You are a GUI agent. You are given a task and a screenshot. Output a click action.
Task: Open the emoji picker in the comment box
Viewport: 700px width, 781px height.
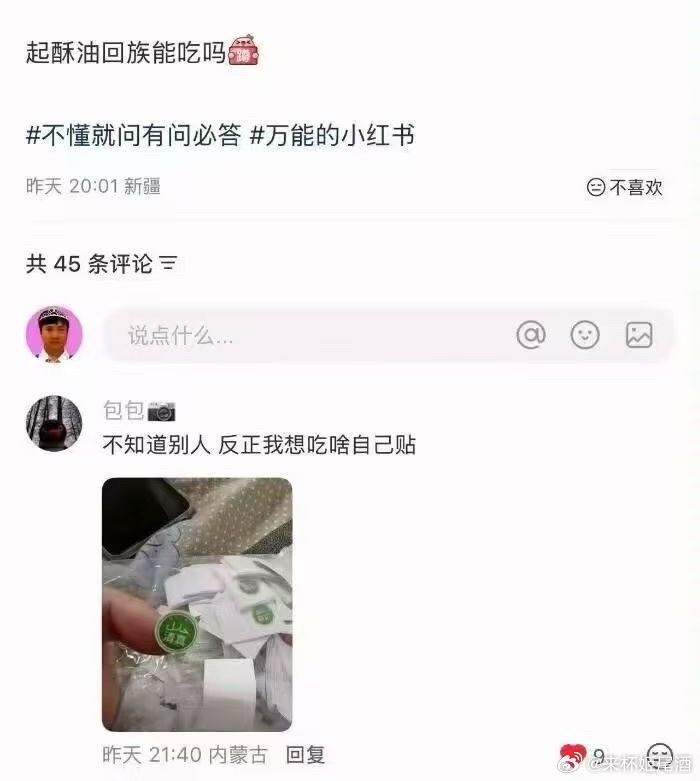coord(585,335)
